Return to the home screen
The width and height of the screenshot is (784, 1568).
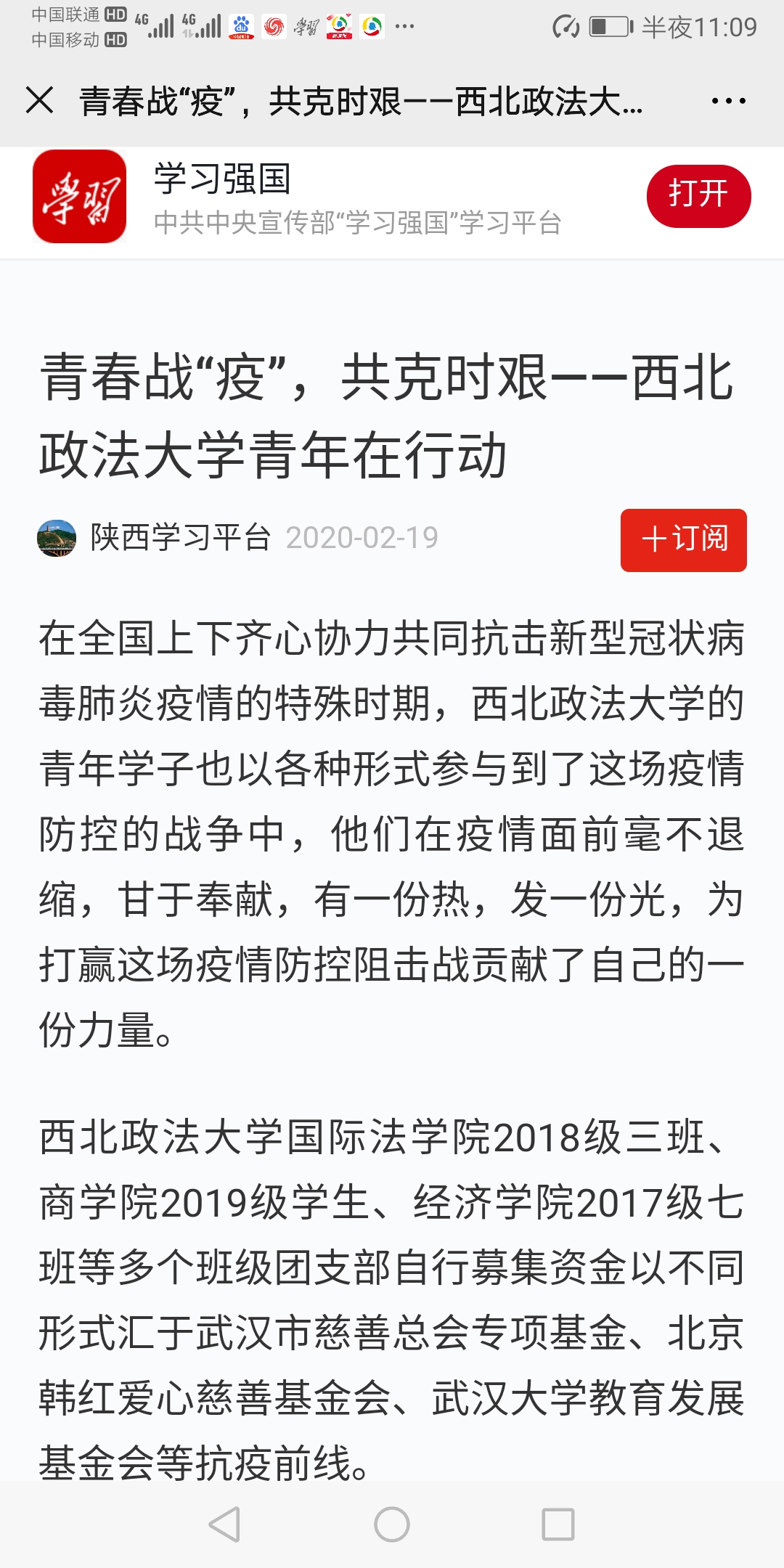pyautogui.click(x=392, y=1524)
